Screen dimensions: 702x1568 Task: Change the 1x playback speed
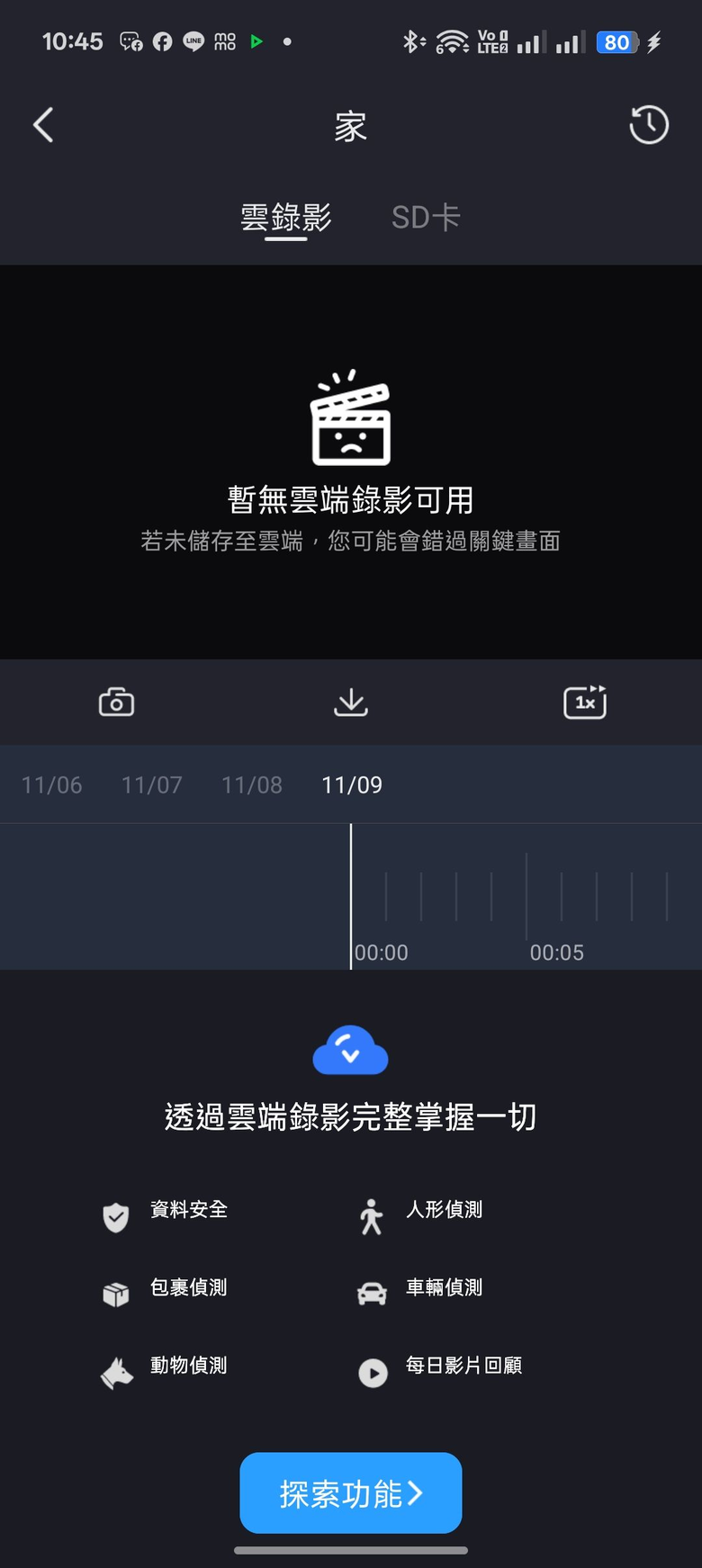click(585, 702)
